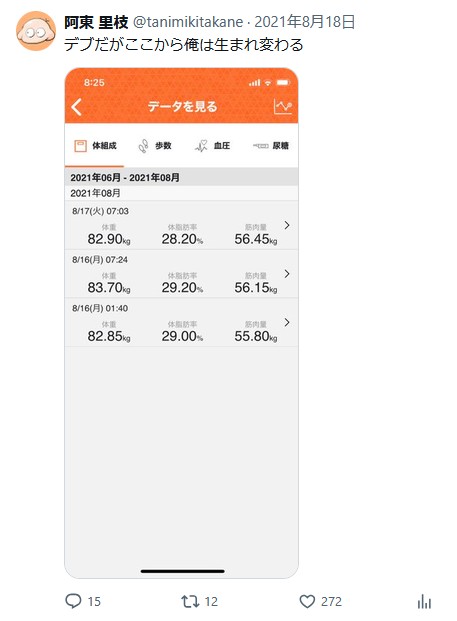
Task: Open the @tanimikitakane handle
Action: click(x=188, y=22)
